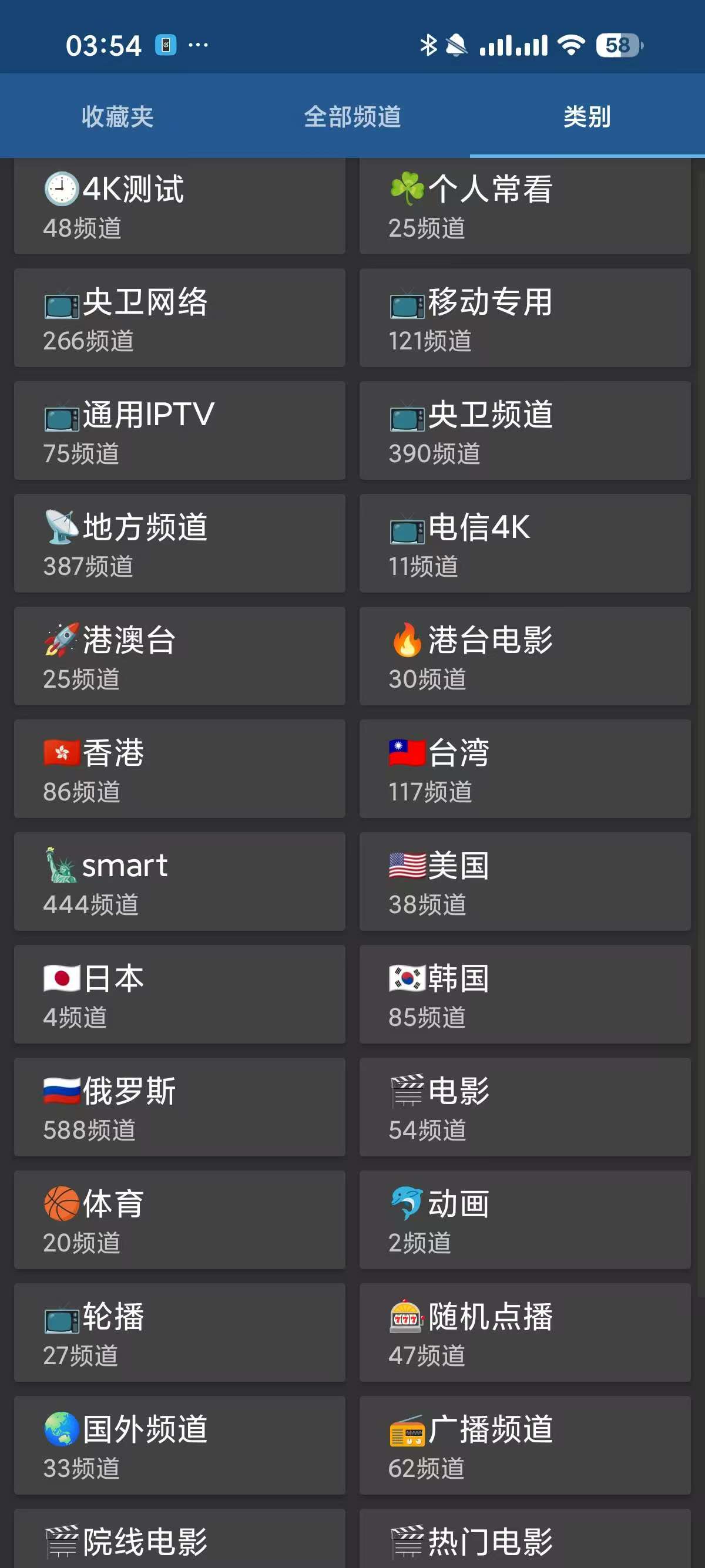
Task: Open the 通用IPTV category
Action: [180, 431]
